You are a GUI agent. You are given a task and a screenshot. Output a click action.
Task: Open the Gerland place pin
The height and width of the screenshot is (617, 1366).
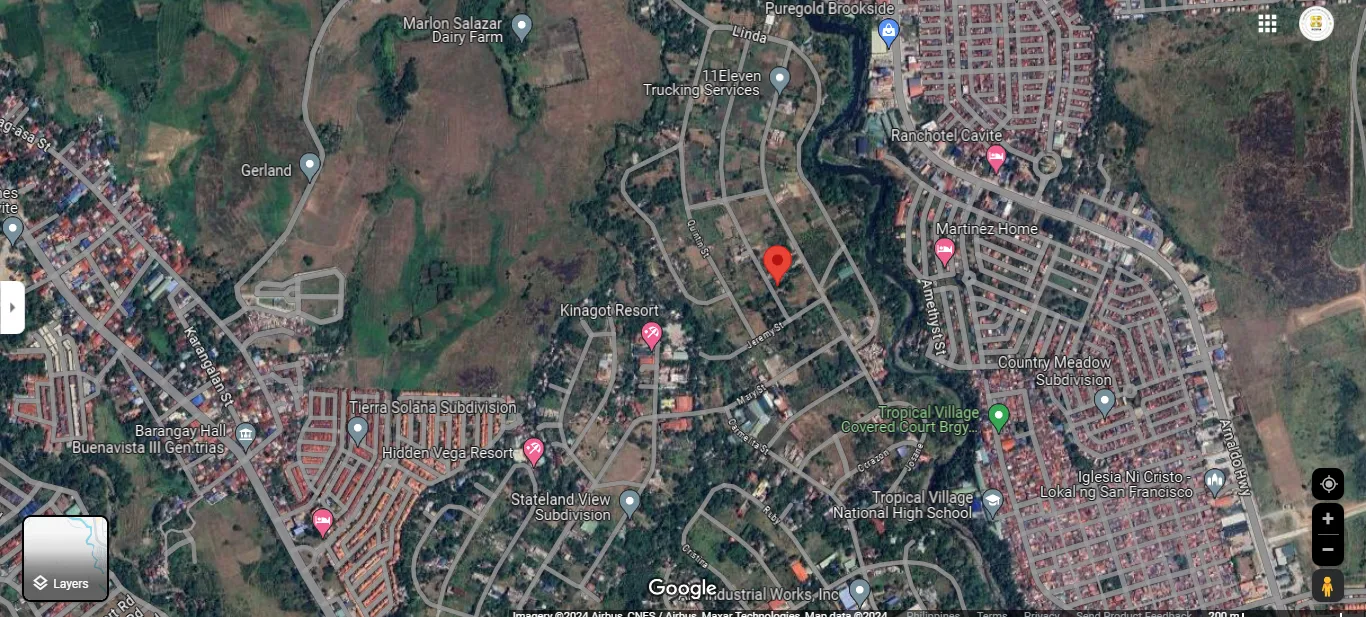(310, 166)
